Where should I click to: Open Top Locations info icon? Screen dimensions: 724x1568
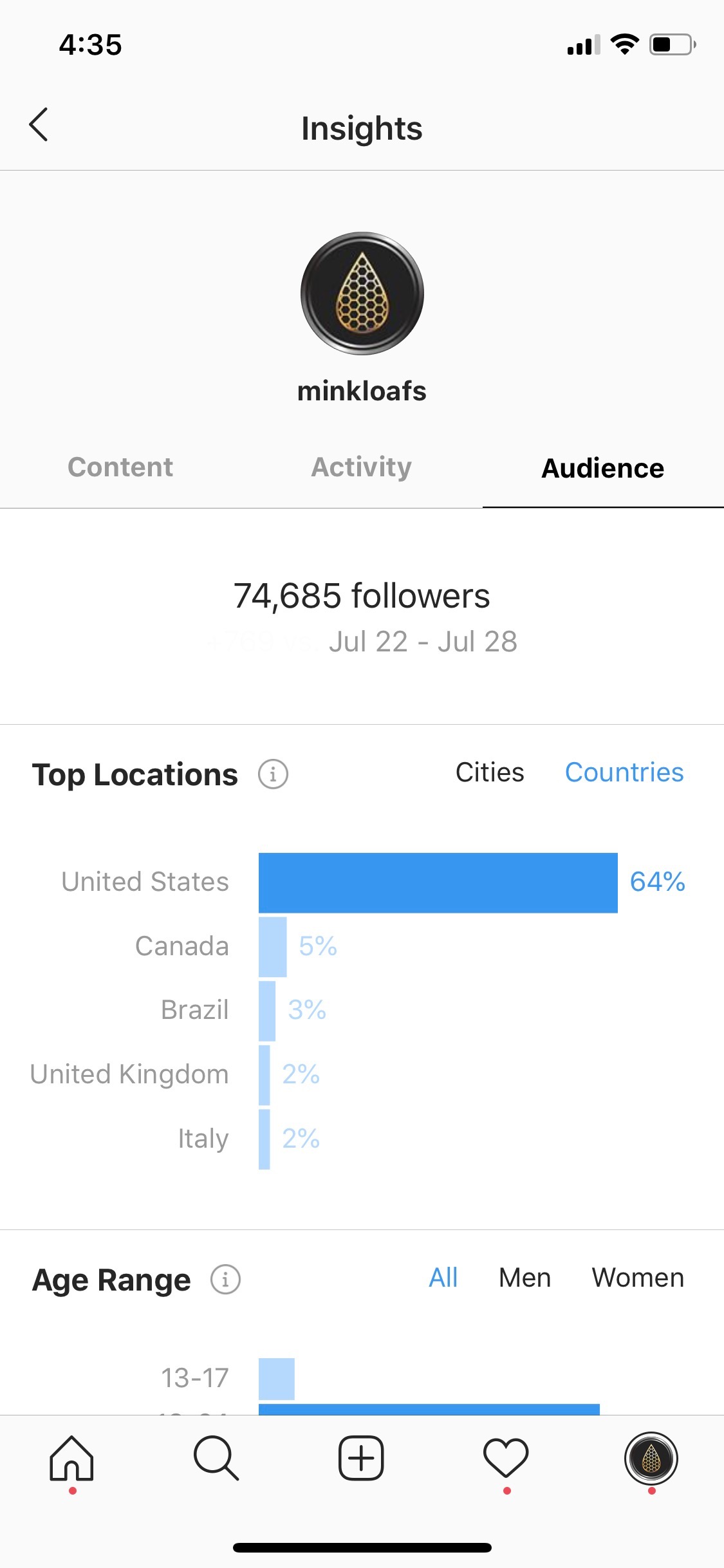273,774
